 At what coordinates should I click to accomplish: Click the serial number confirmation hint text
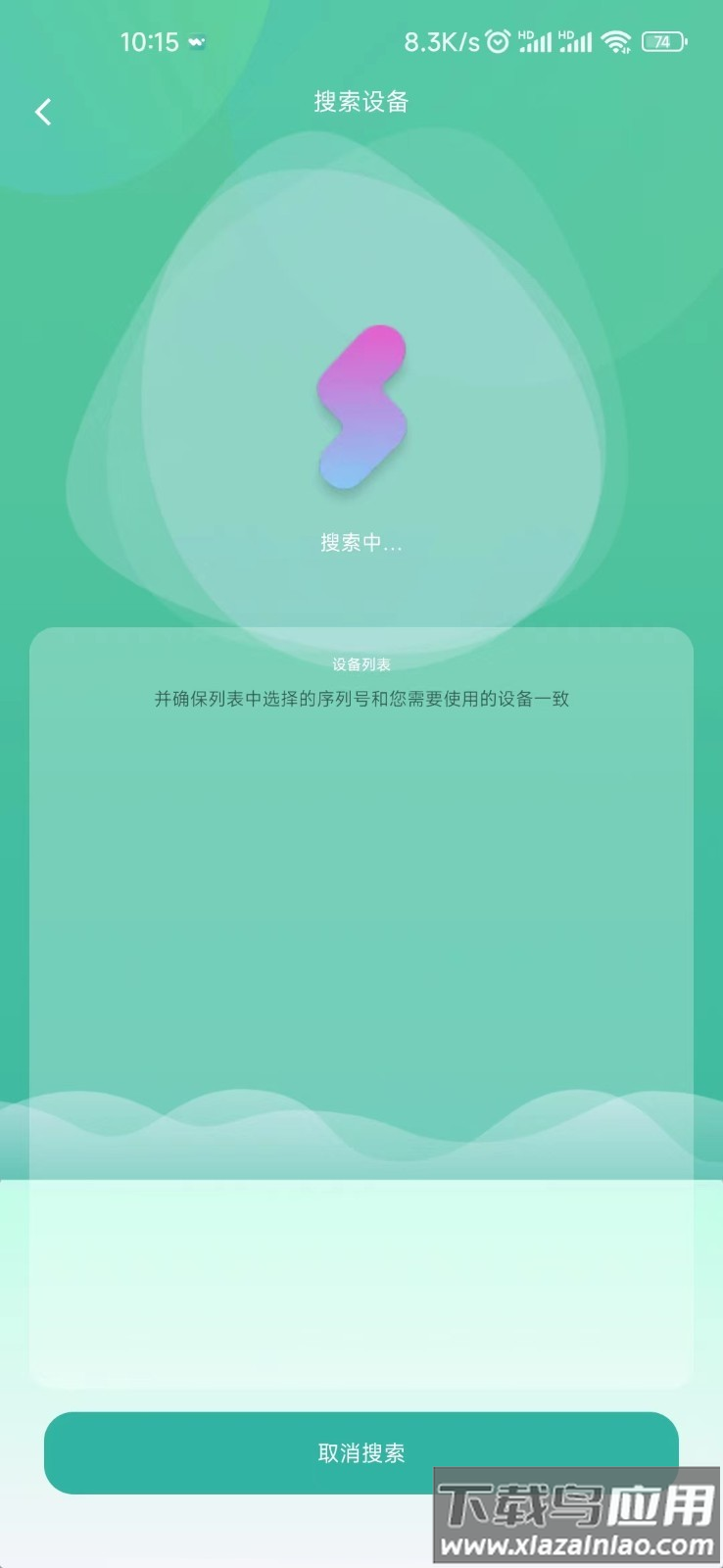click(x=361, y=699)
